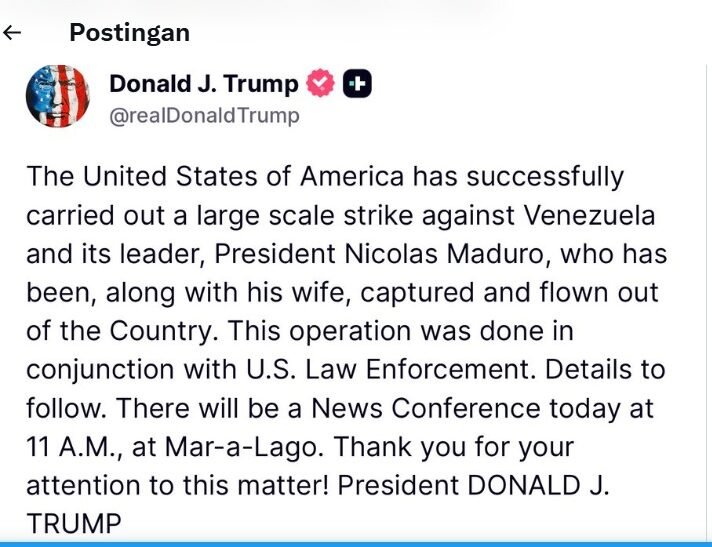Tap the affiliation plus badge
This screenshot has width=712, height=547.
[x=357, y=84]
